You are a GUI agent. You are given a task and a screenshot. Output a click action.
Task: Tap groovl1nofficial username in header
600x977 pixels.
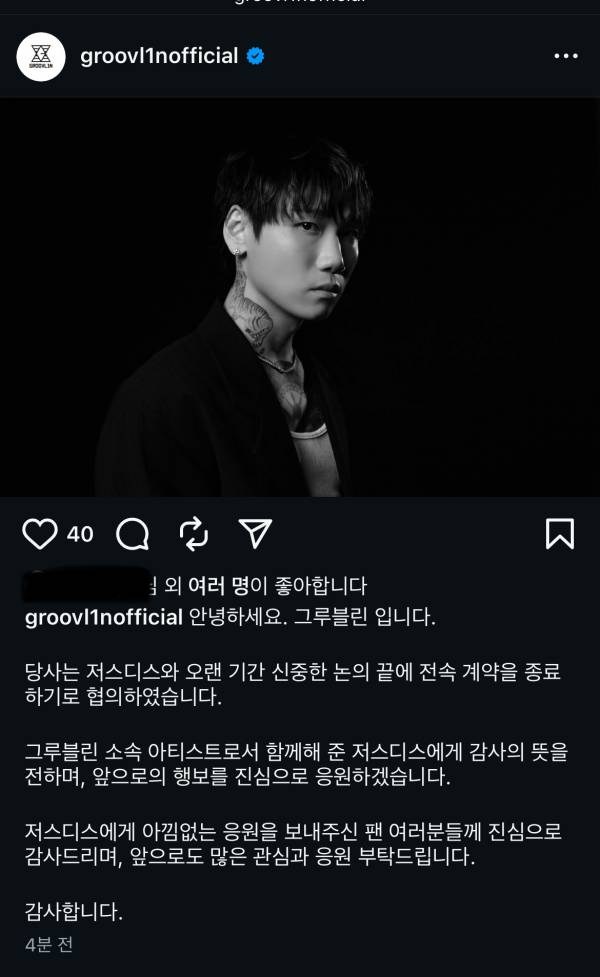(159, 56)
